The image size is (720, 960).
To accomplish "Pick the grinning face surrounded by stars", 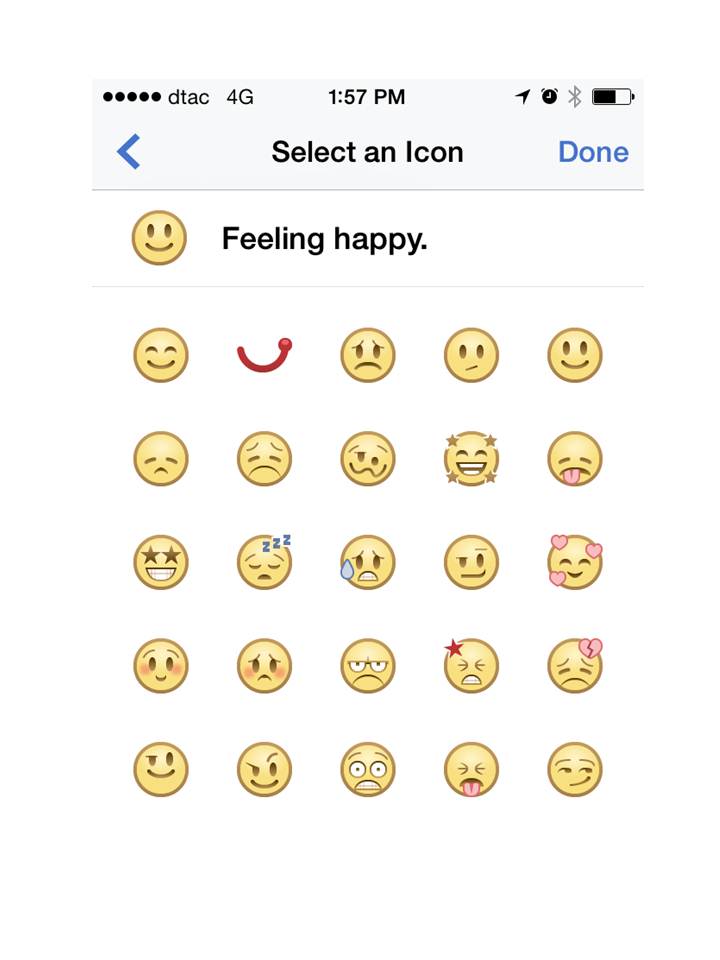I will (x=471, y=459).
